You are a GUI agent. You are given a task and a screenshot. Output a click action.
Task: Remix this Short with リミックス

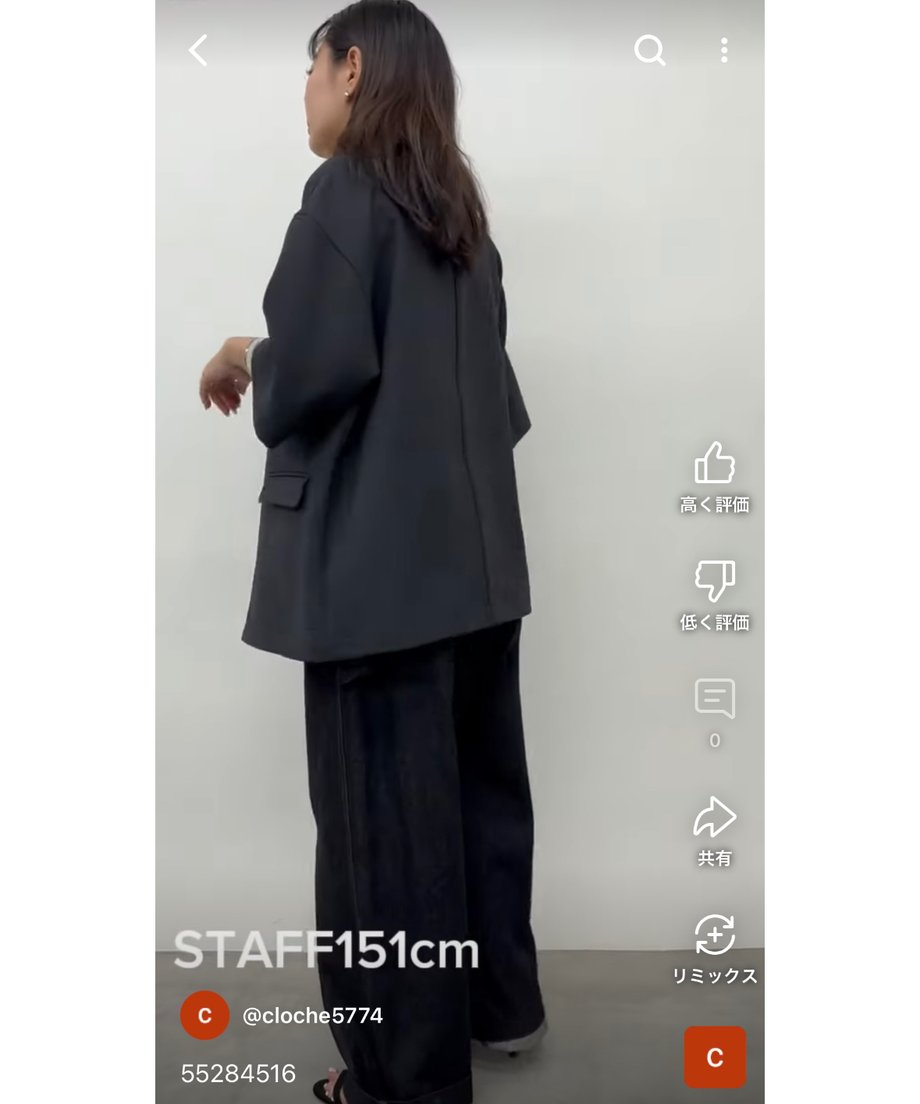[714, 936]
